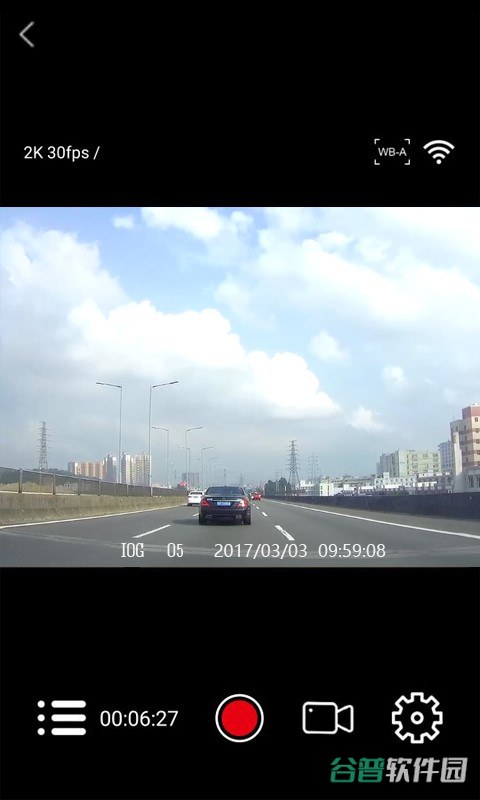Open the settings gear

click(417, 718)
